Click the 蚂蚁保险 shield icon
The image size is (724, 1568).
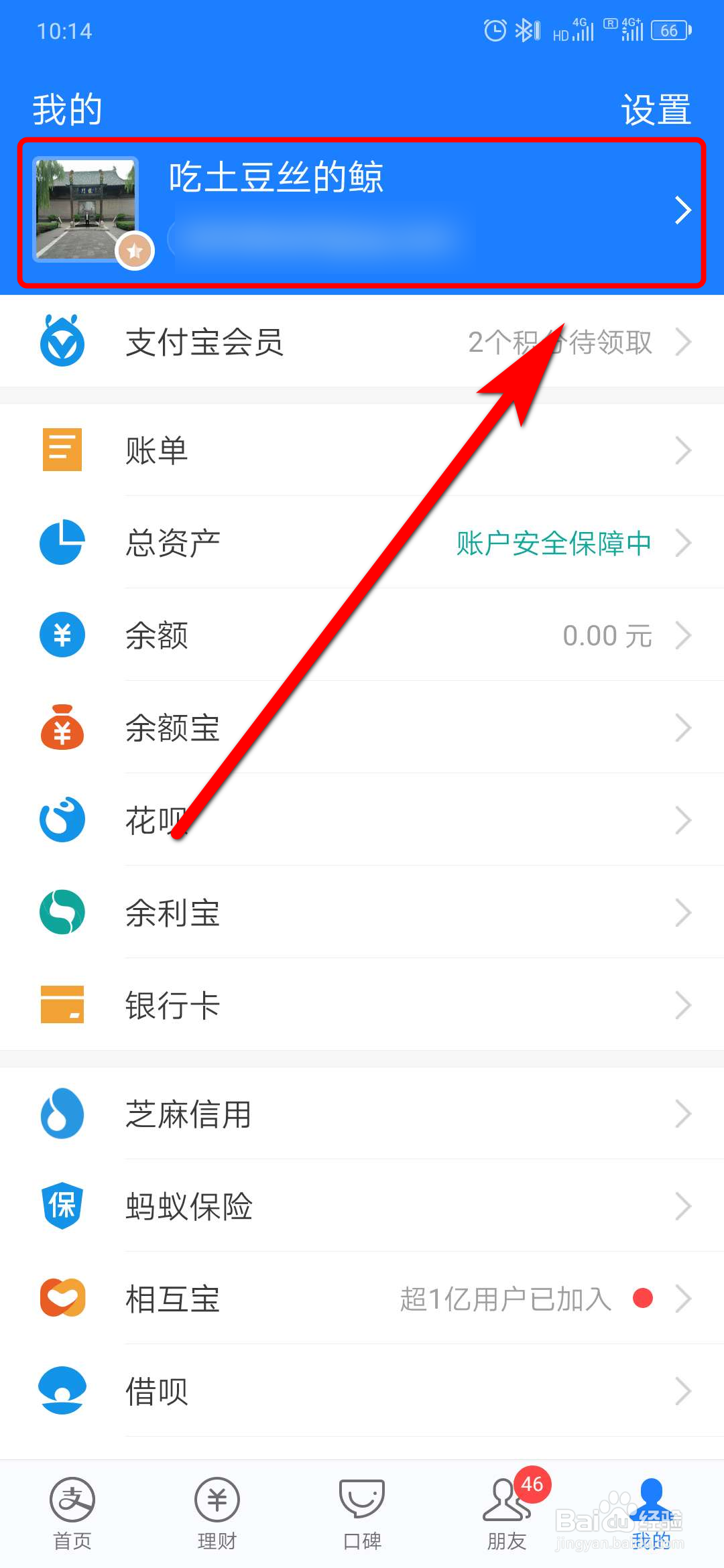pos(62,1206)
